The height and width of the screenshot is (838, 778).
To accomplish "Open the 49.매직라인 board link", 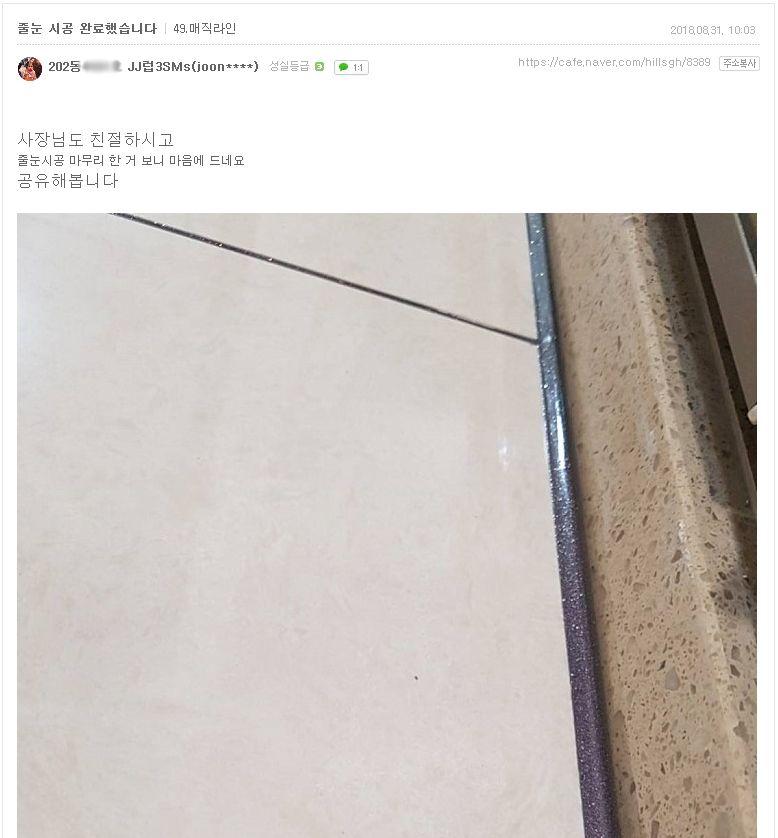I will 204,29.
